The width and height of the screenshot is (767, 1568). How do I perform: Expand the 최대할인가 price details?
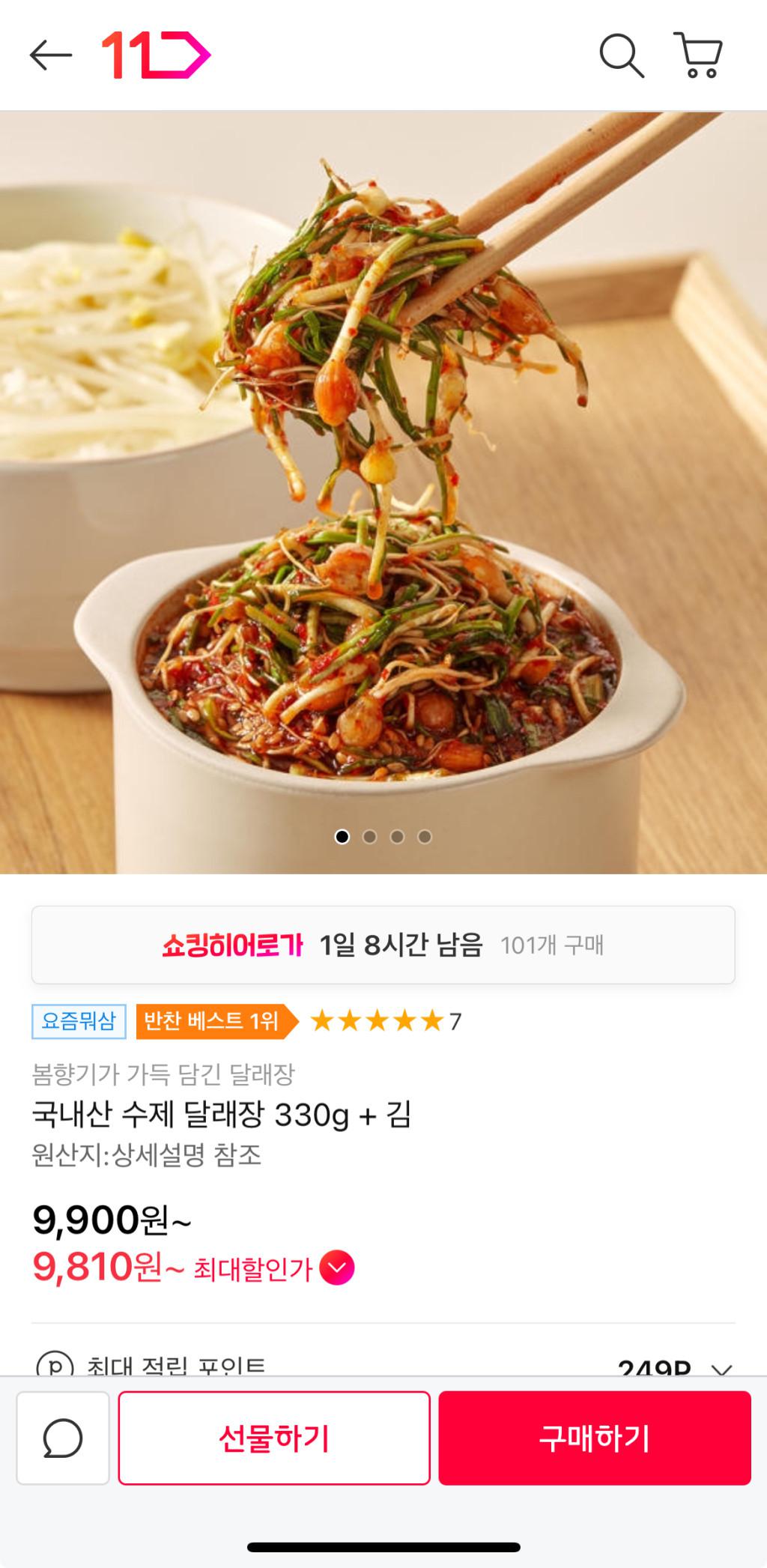click(x=337, y=1268)
